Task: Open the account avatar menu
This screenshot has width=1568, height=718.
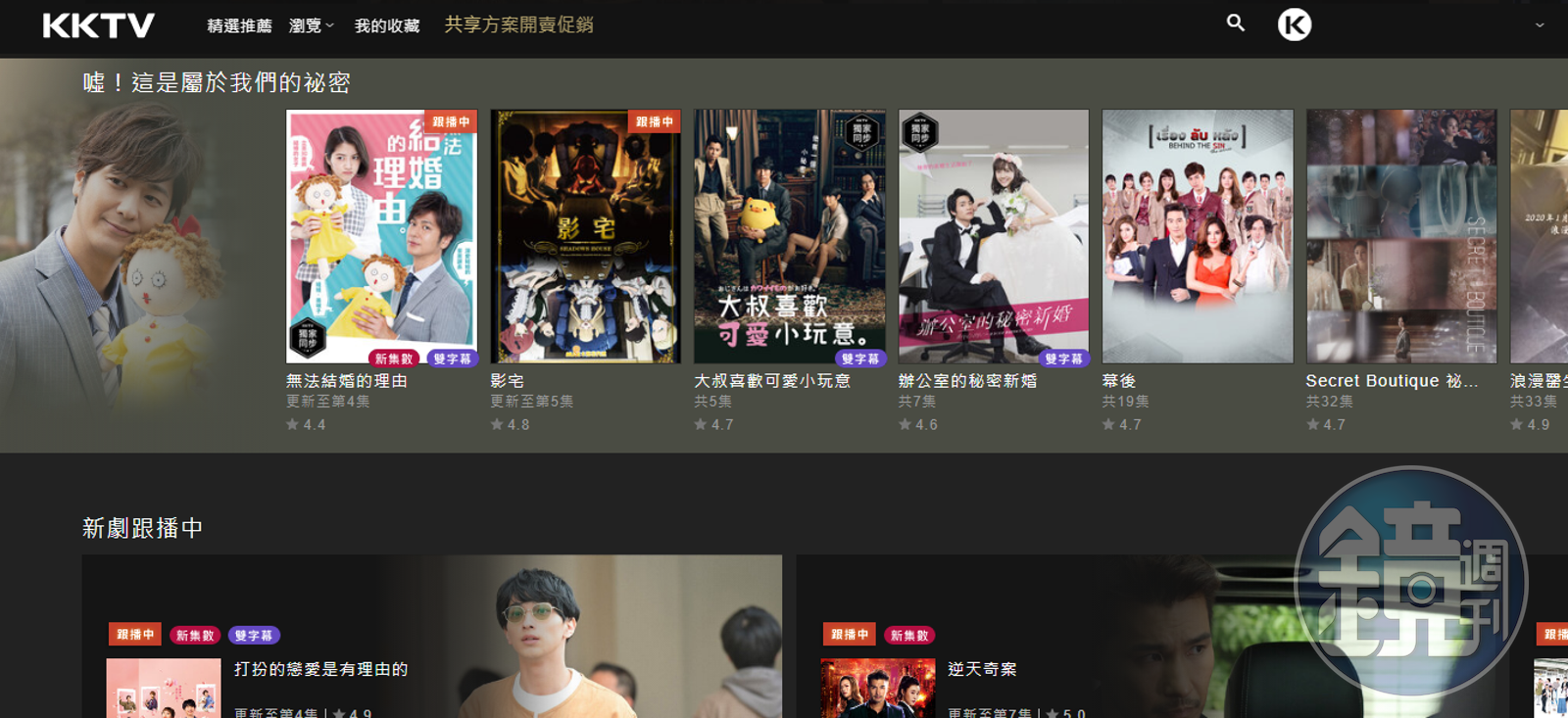Action: (1295, 24)
